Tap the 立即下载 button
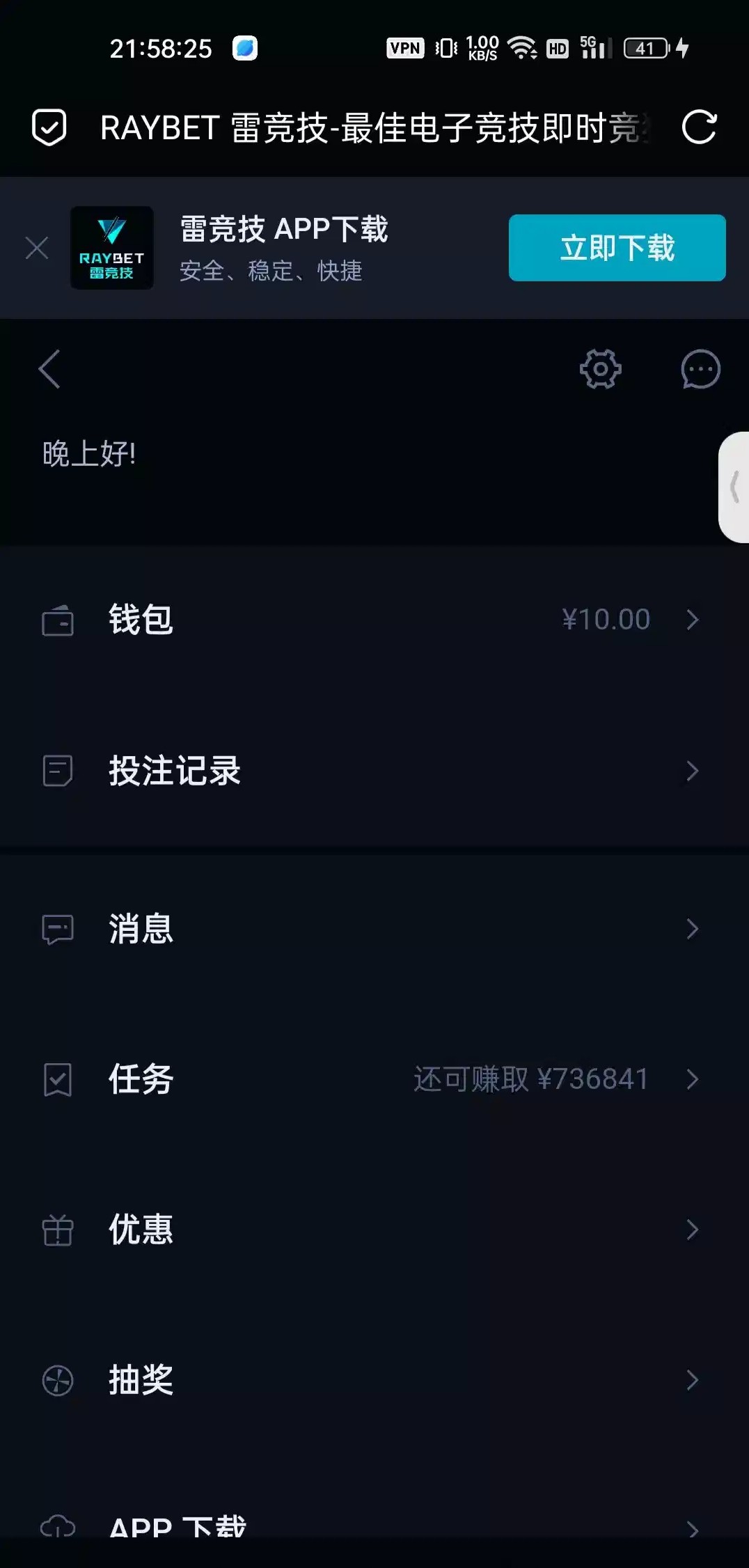The width and height of the screenshot is (749, 1568). [x=617, y=248]
